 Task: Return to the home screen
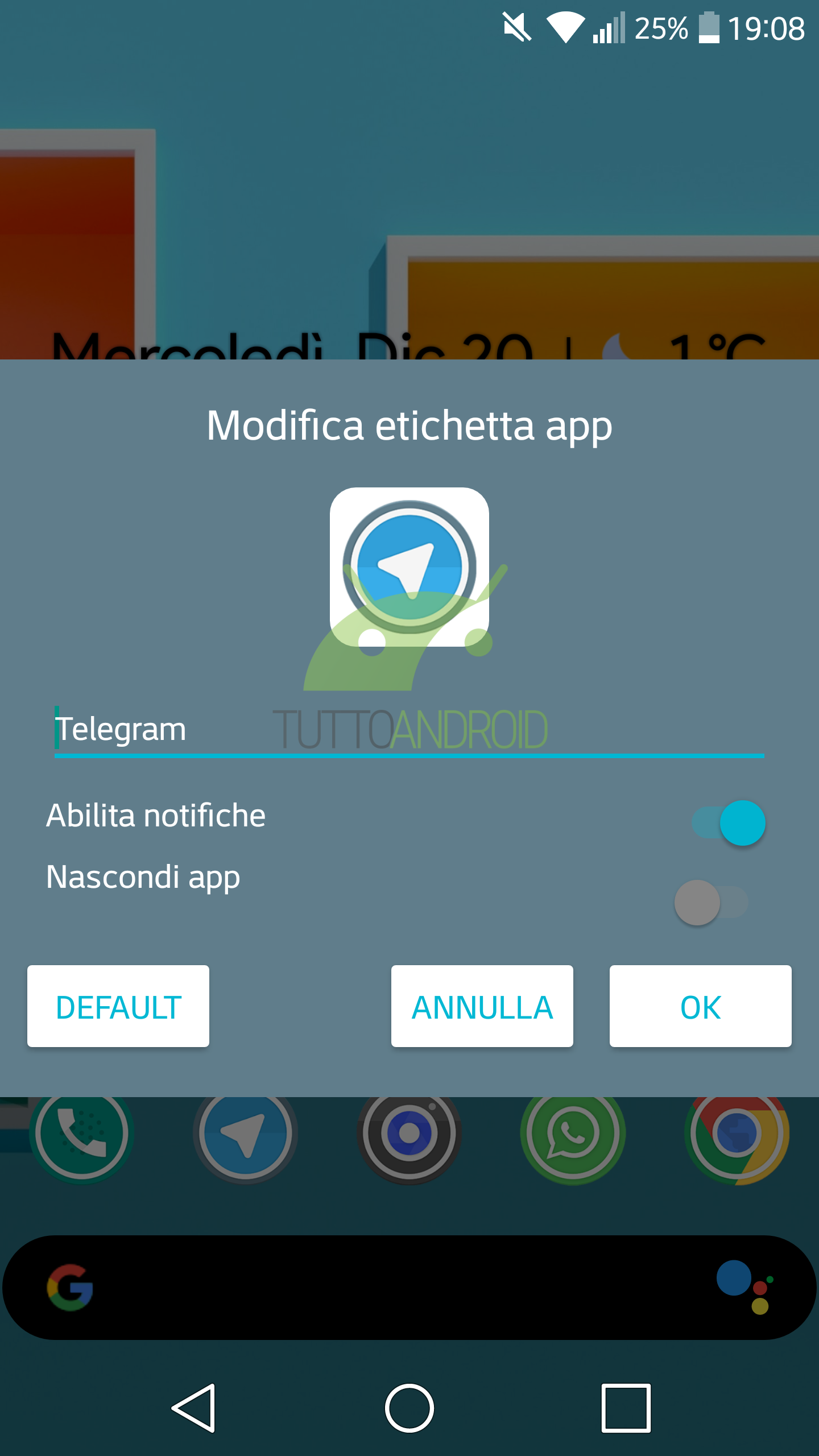(409, 1408)
